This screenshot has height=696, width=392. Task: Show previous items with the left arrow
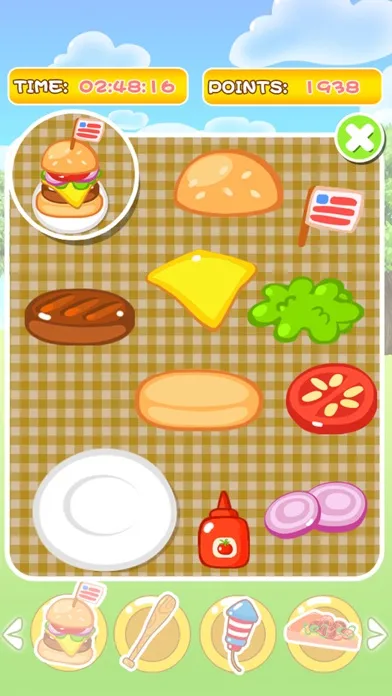click(13, 633)
